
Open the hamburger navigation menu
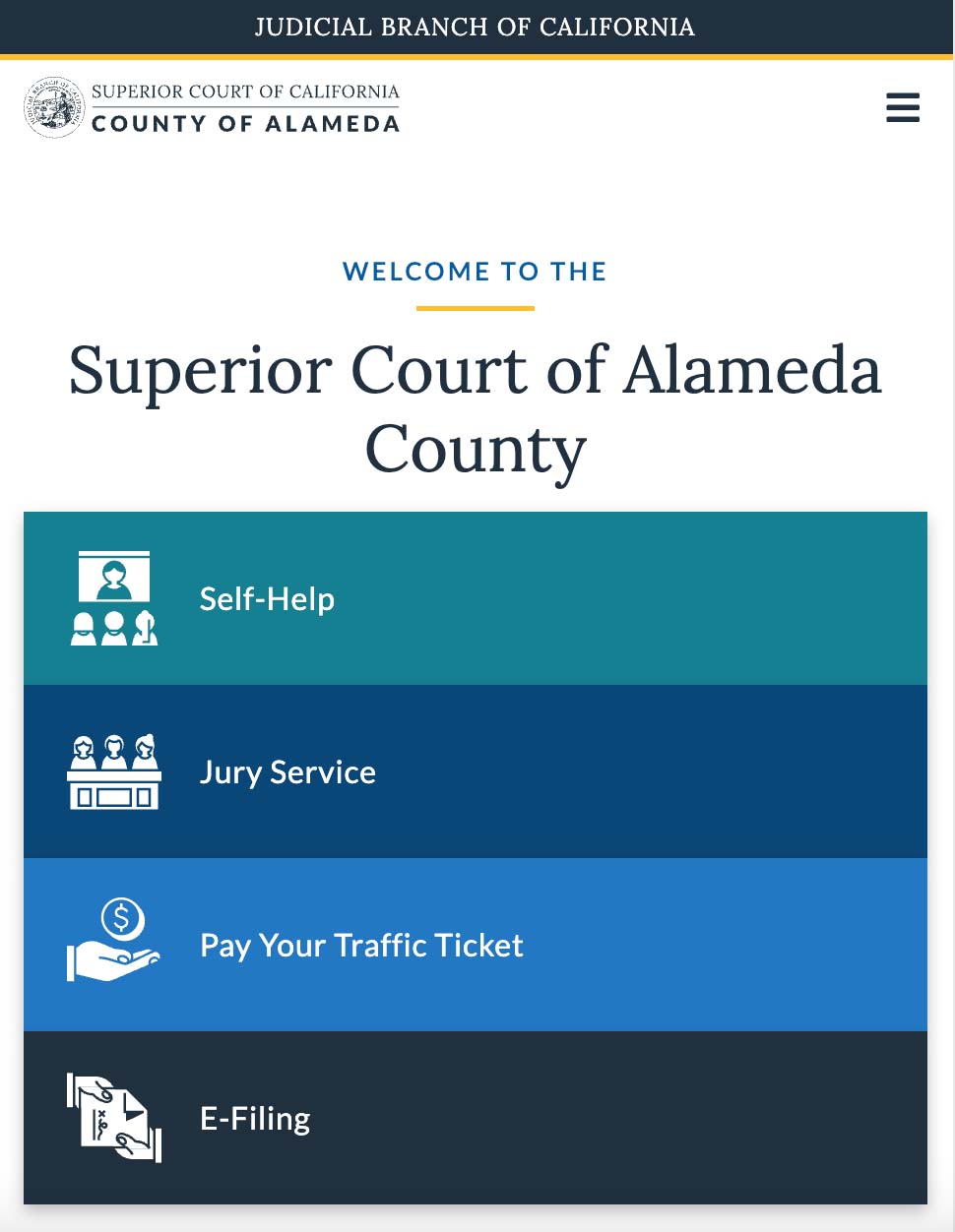tap(902, 107)
